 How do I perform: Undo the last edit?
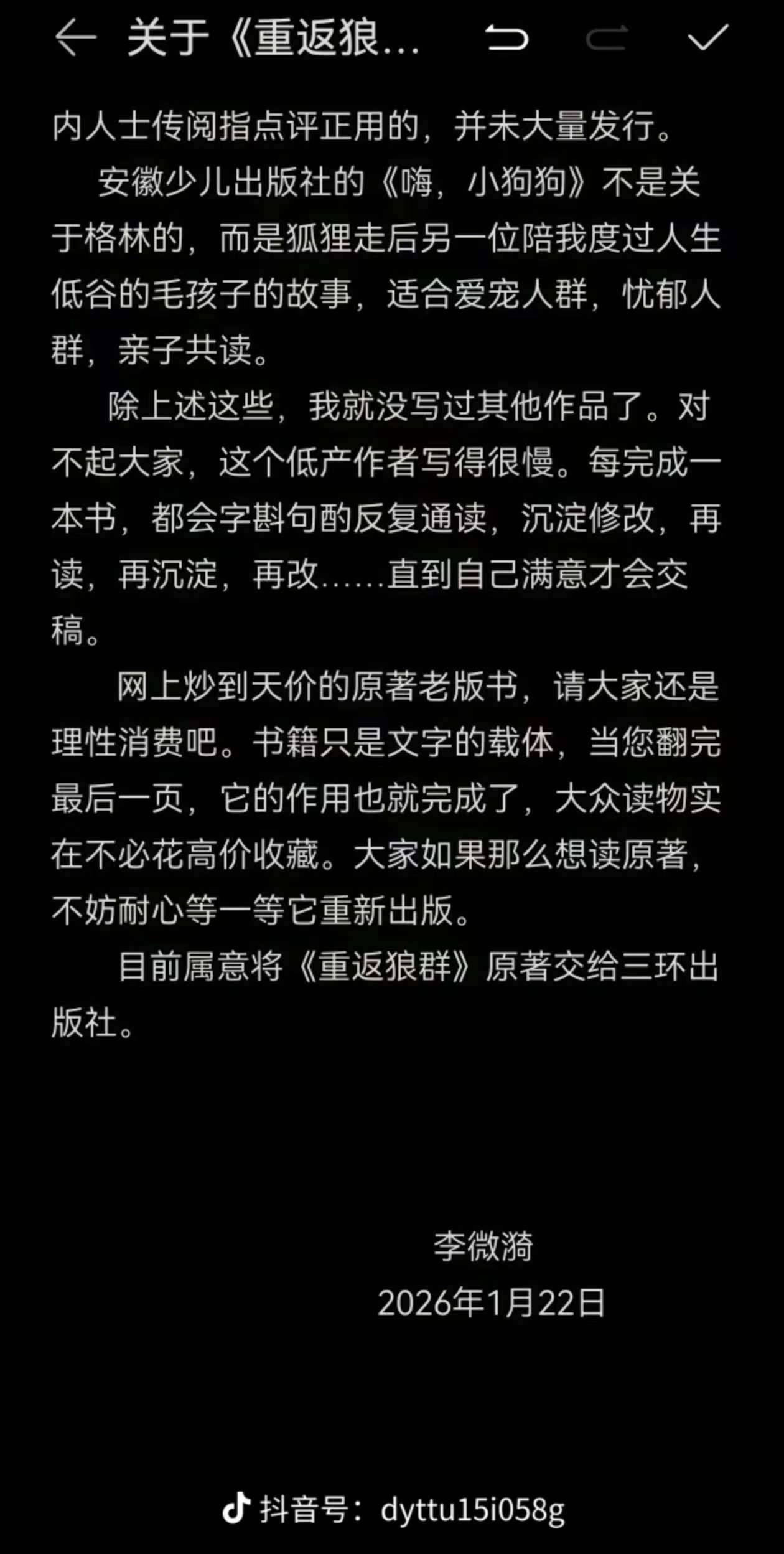(x=506, y=38)
